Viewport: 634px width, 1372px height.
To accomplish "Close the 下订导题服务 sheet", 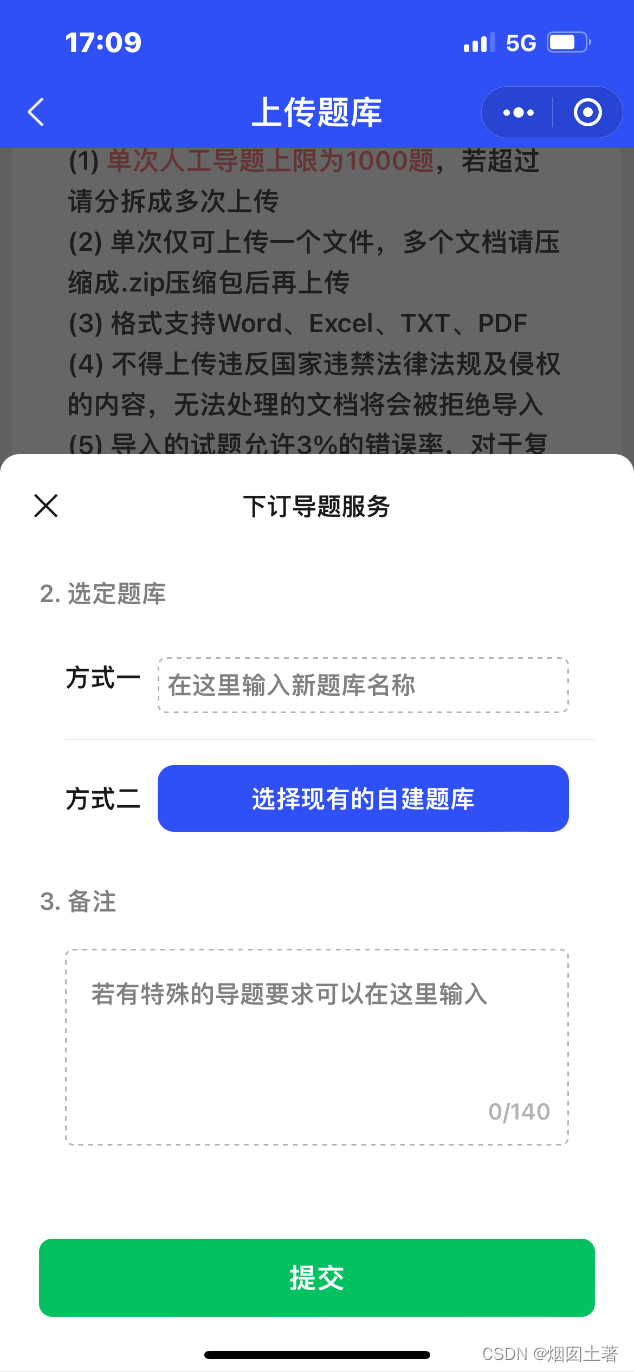I will tap(46, 506).
